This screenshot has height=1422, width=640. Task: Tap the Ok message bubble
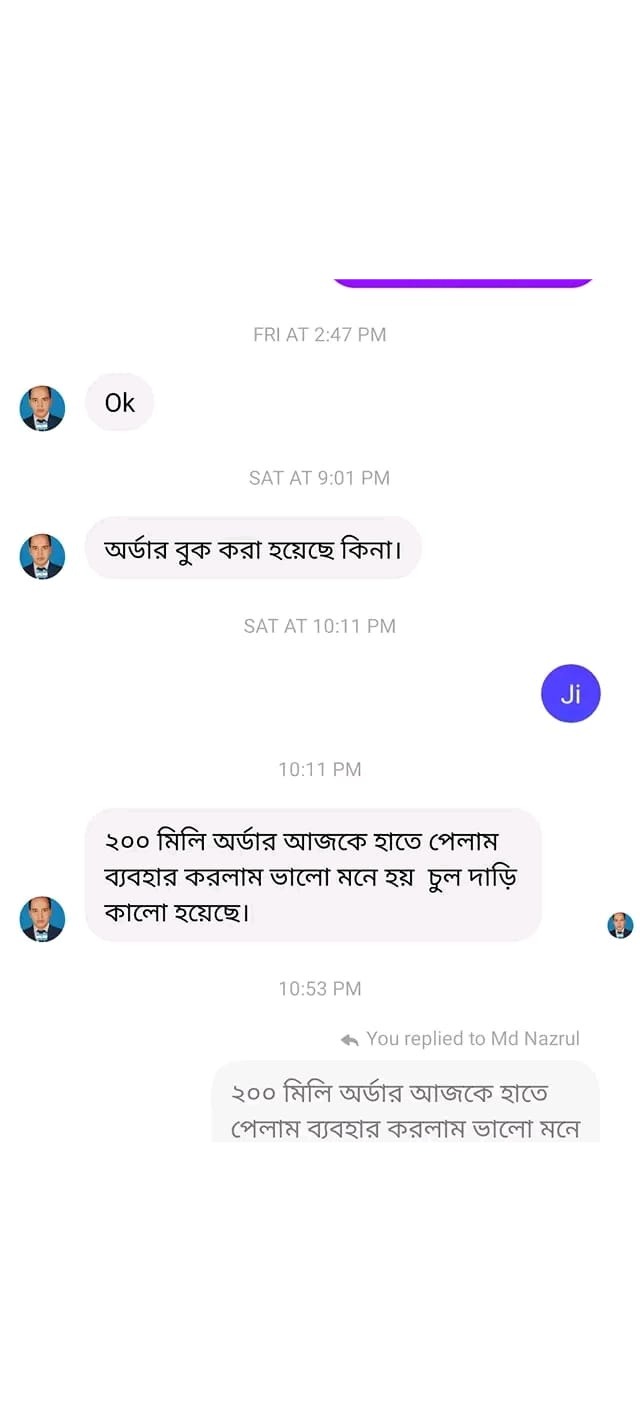[x=119, y=403]
